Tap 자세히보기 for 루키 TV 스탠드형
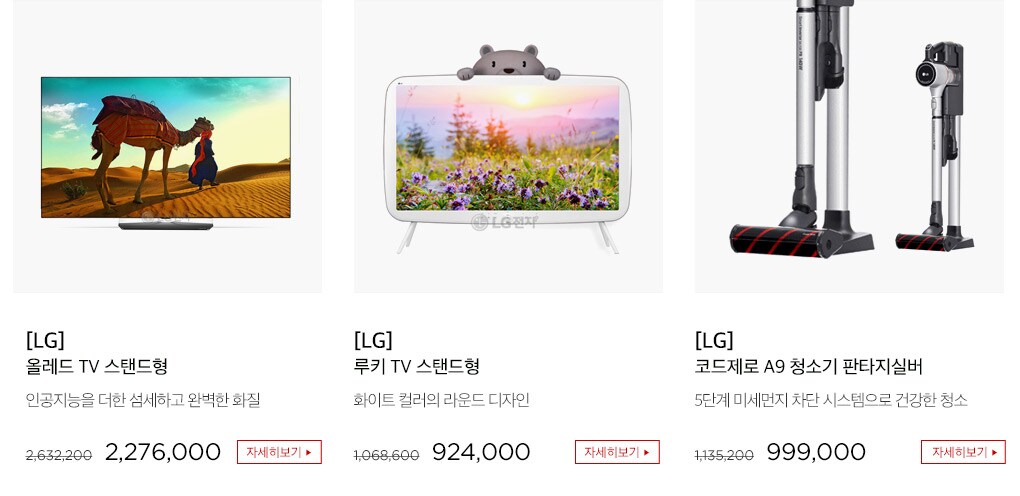Screen dimensions: 1020x496 tap(617, 452)
